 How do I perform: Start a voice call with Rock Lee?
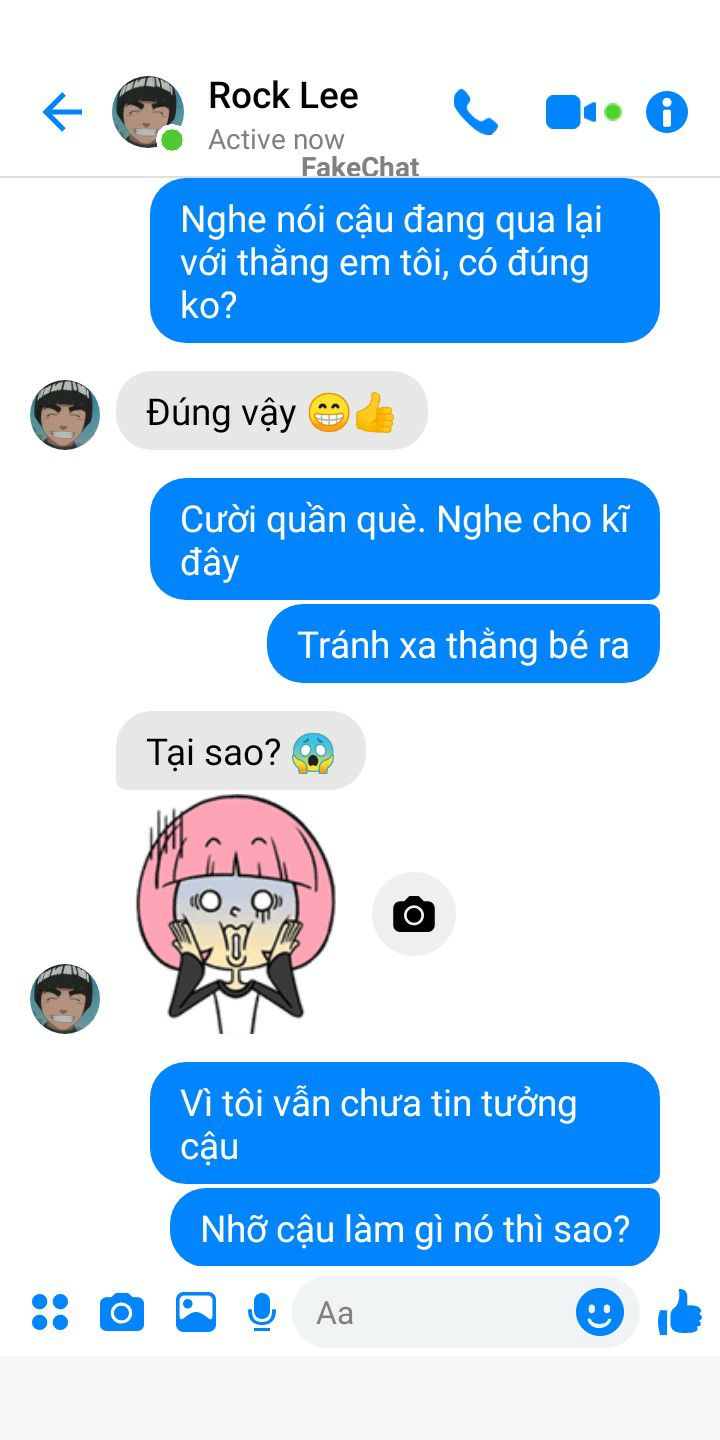(475, 112)
